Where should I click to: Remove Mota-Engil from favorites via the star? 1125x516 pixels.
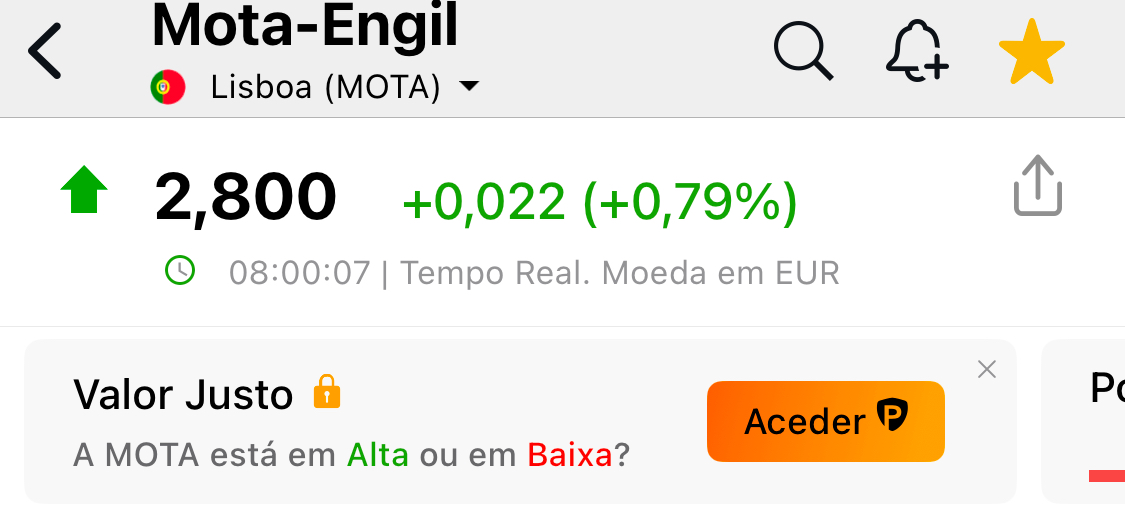pyautogui.click(x=1031, y=51)
